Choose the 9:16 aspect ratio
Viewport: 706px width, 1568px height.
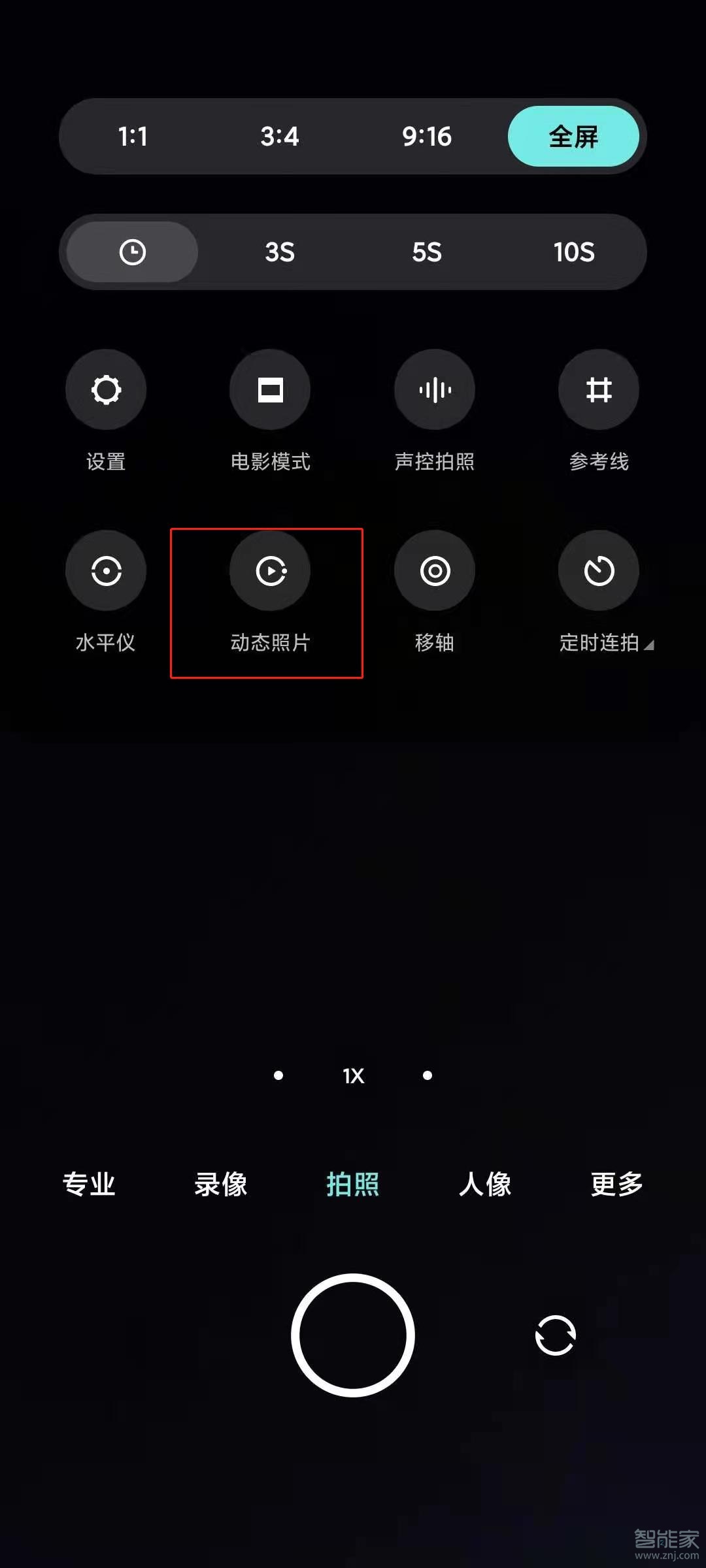point(427,137)
